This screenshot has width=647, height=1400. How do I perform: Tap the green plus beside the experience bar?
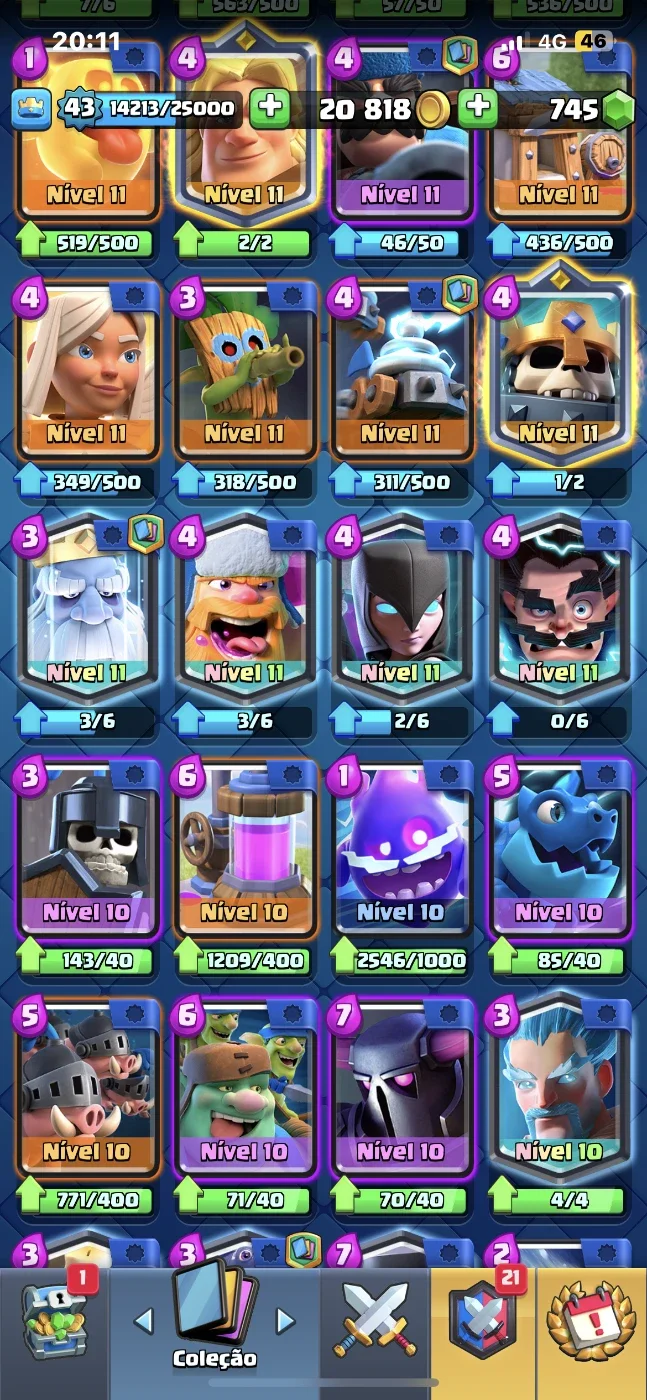click(268, 107)
